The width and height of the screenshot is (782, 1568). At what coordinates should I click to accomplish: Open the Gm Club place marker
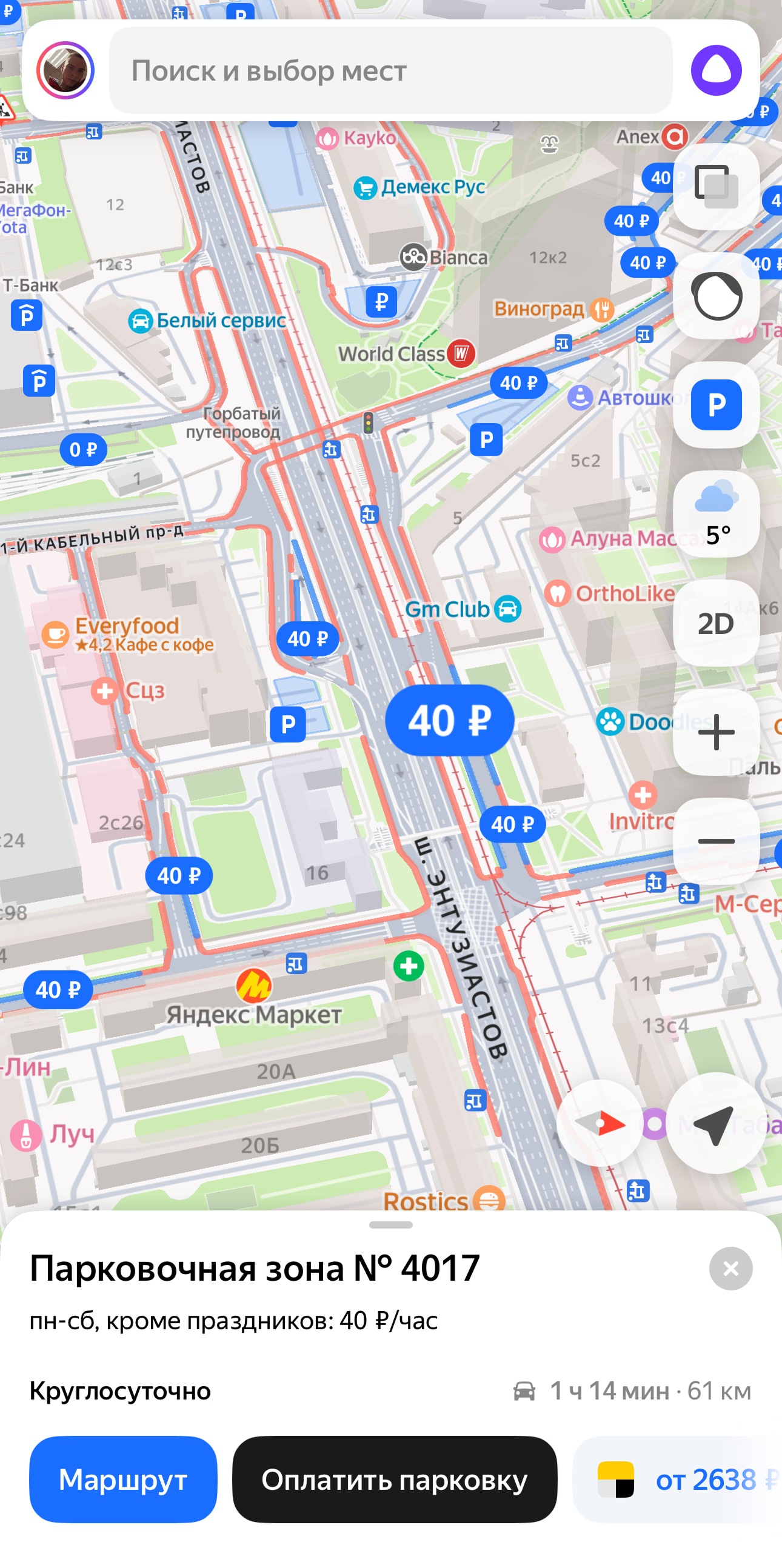pyautogui.click(x=507, y=609)
